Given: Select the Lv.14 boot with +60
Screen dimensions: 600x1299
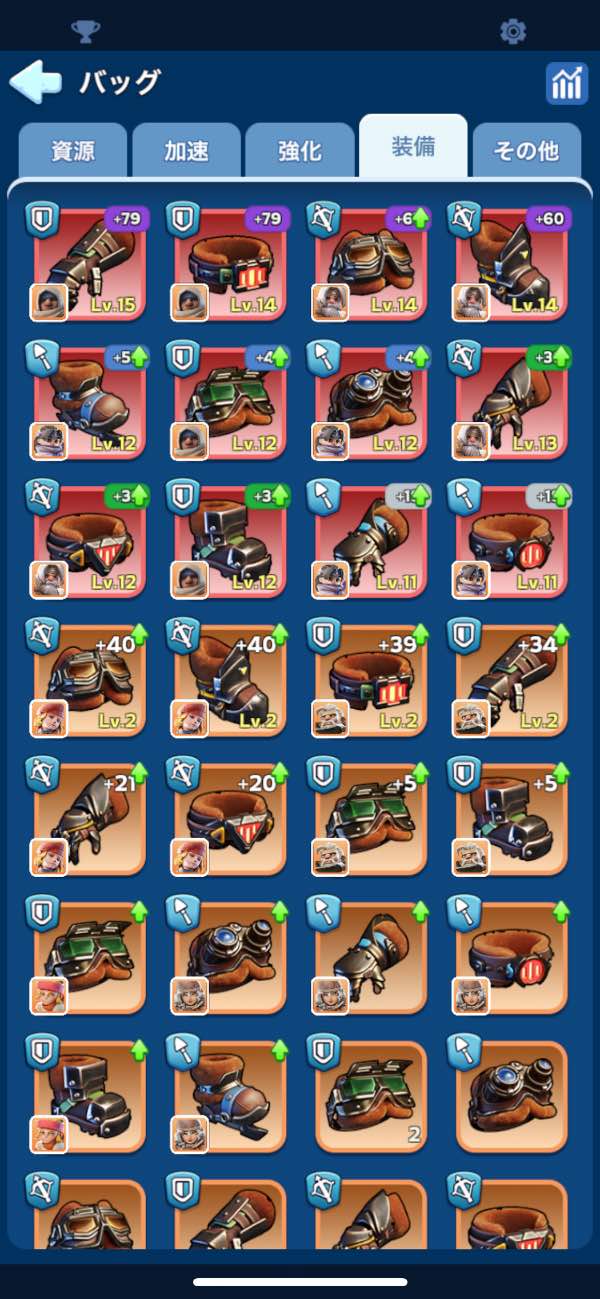Looking at the screenshot, I should tap(512, 265).
